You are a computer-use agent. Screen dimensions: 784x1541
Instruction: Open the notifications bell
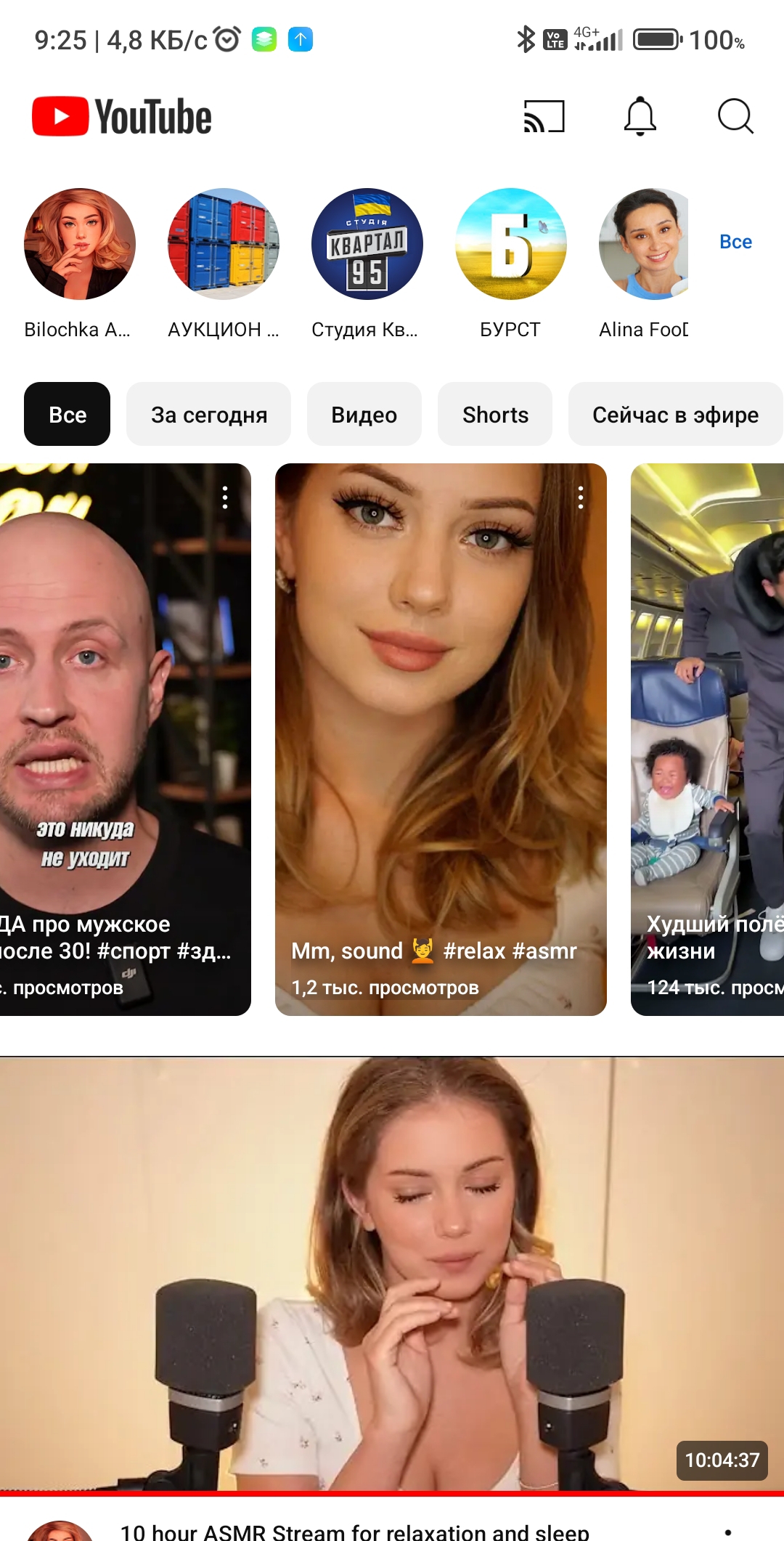coord(640,116)
